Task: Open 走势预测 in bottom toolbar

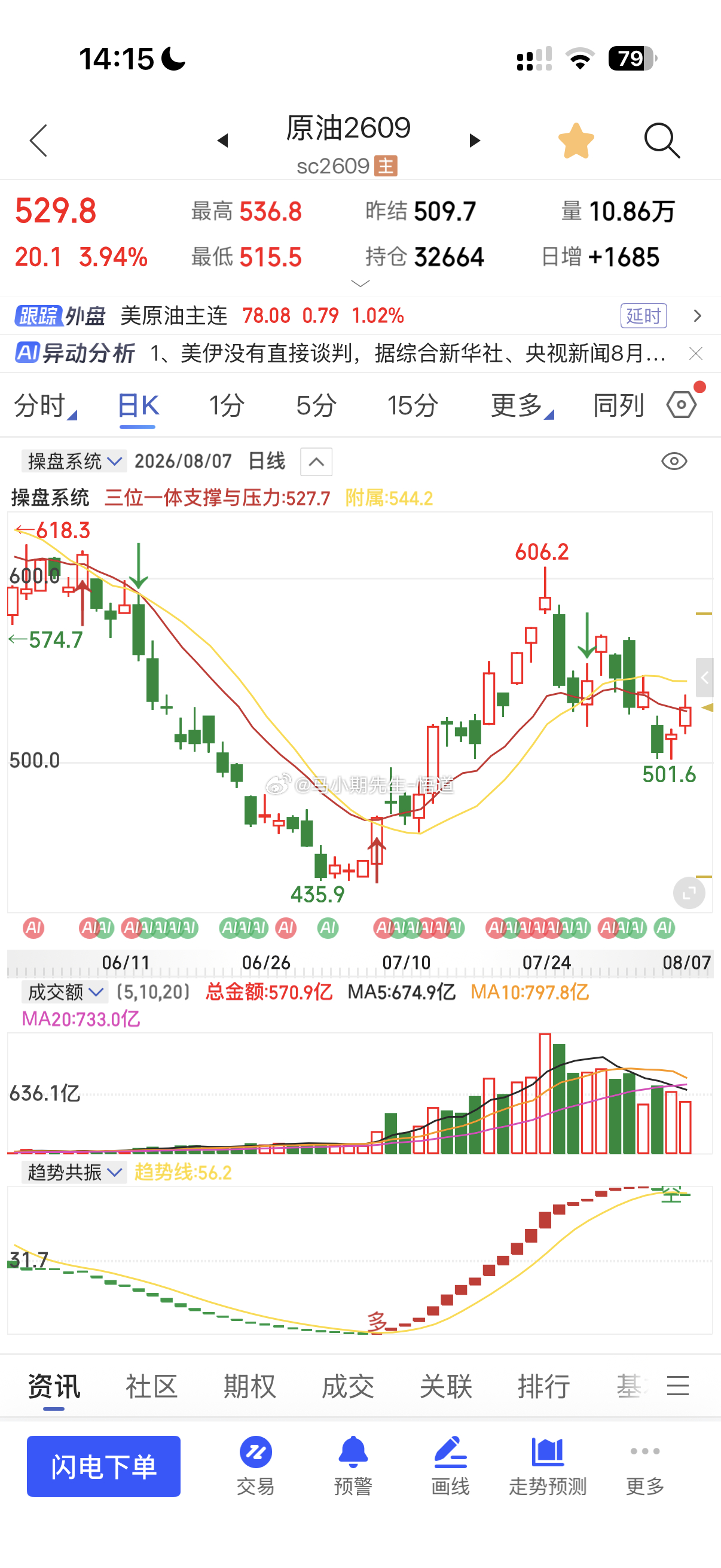Action: pos(548,1466)
